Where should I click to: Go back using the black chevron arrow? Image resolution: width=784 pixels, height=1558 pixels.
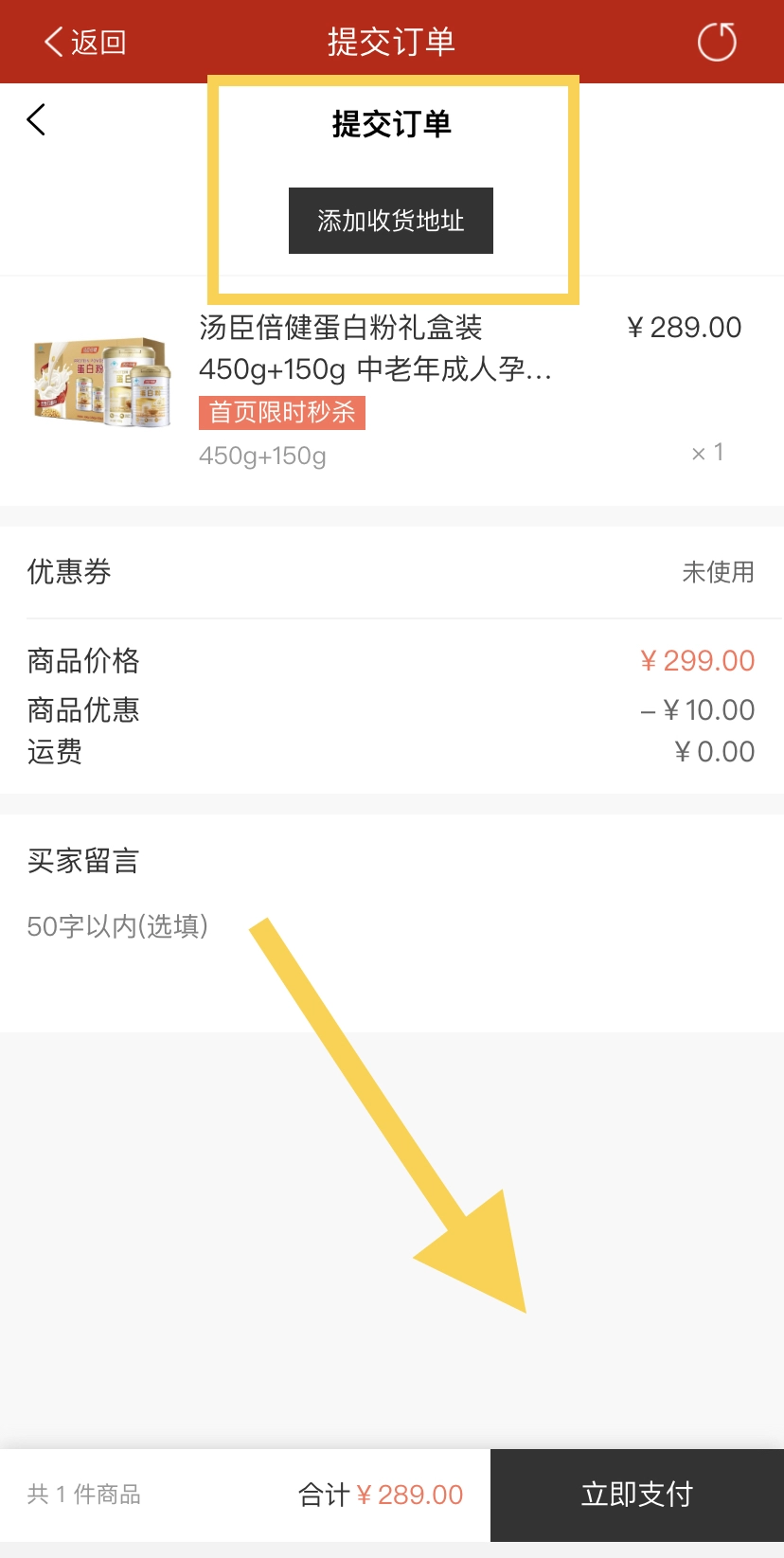click(x=37, y=120)
